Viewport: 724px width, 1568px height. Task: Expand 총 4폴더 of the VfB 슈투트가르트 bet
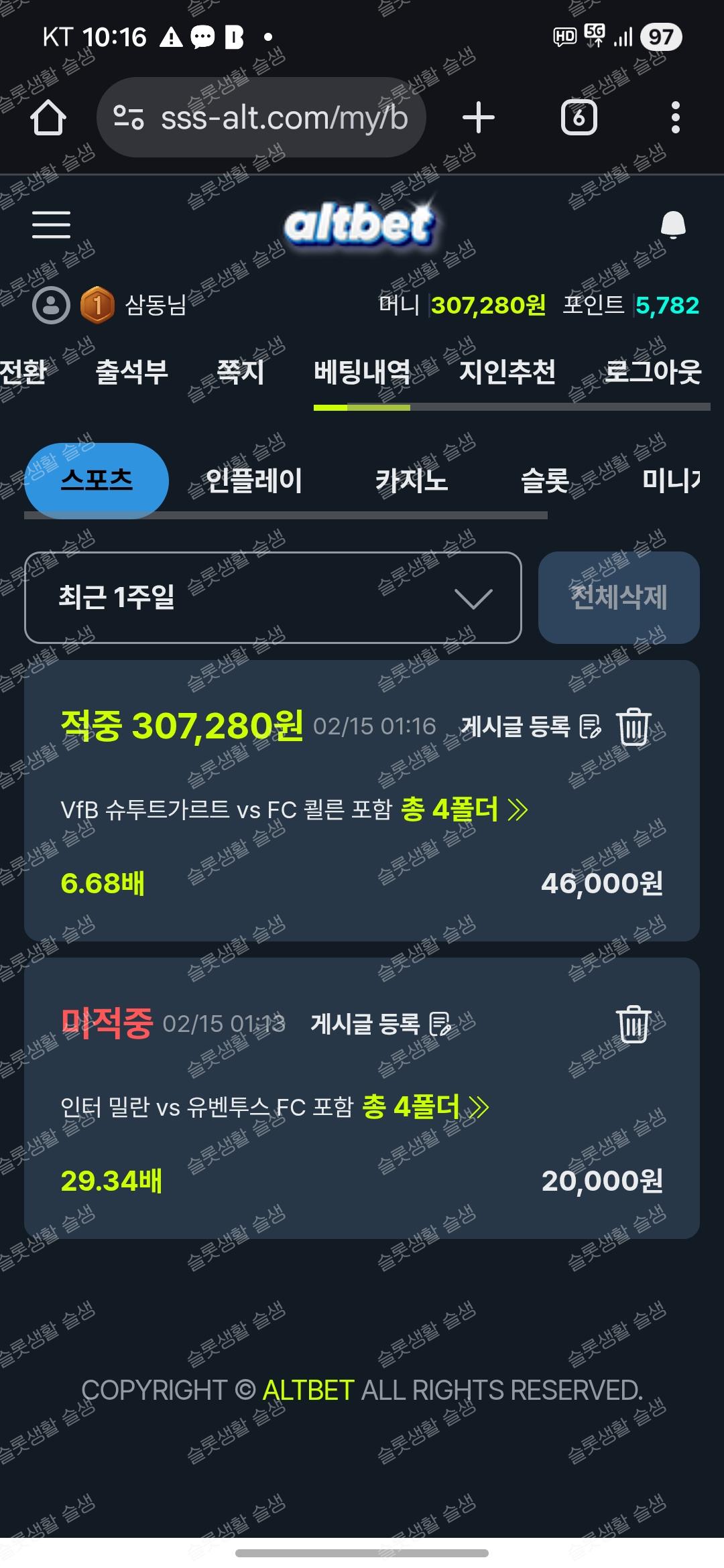pos(464,809)
